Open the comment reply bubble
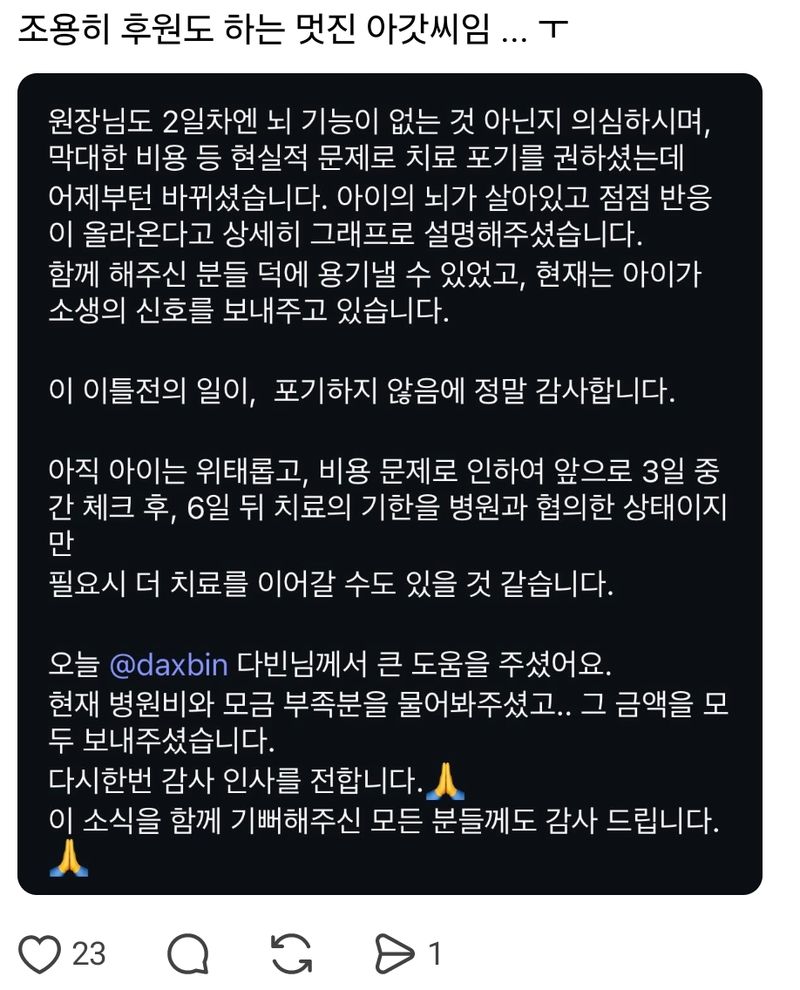 point(187,954)
